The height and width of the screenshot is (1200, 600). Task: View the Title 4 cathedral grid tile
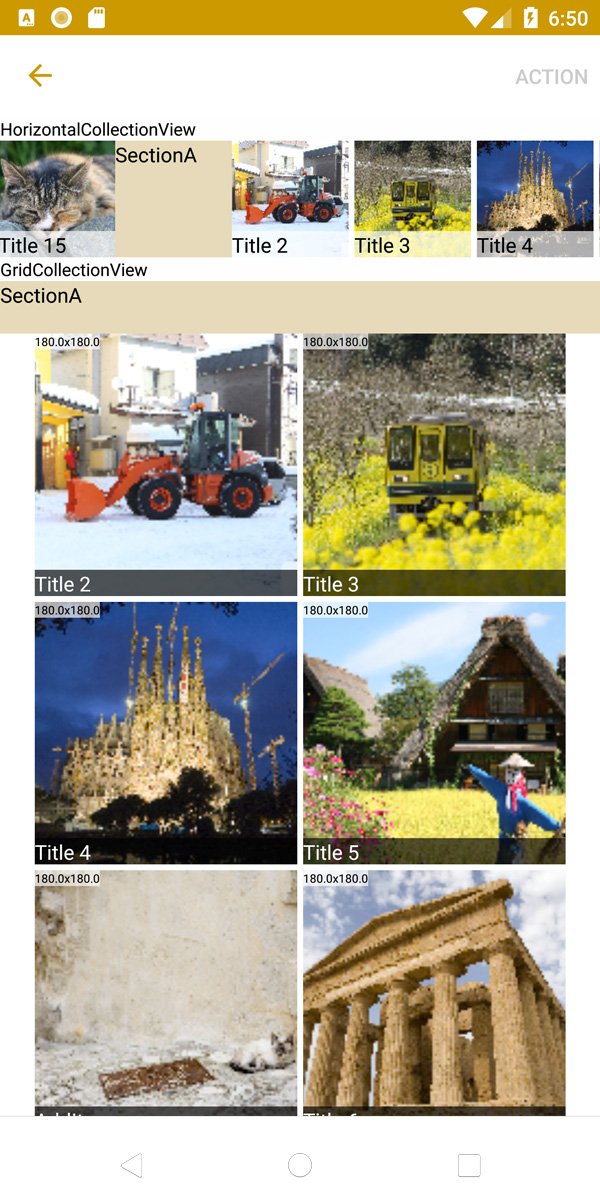pyautogui.click(x=166, y=733)
